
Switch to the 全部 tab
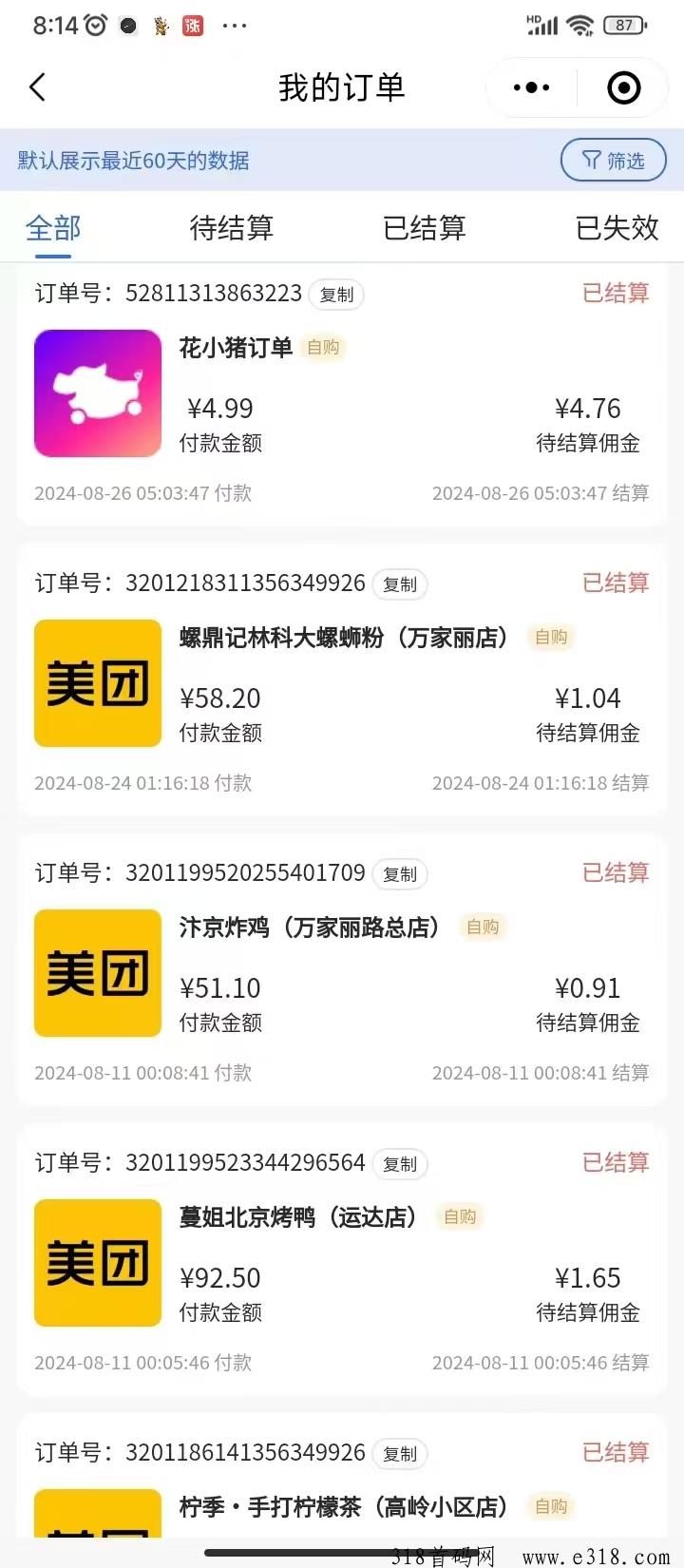53,228
